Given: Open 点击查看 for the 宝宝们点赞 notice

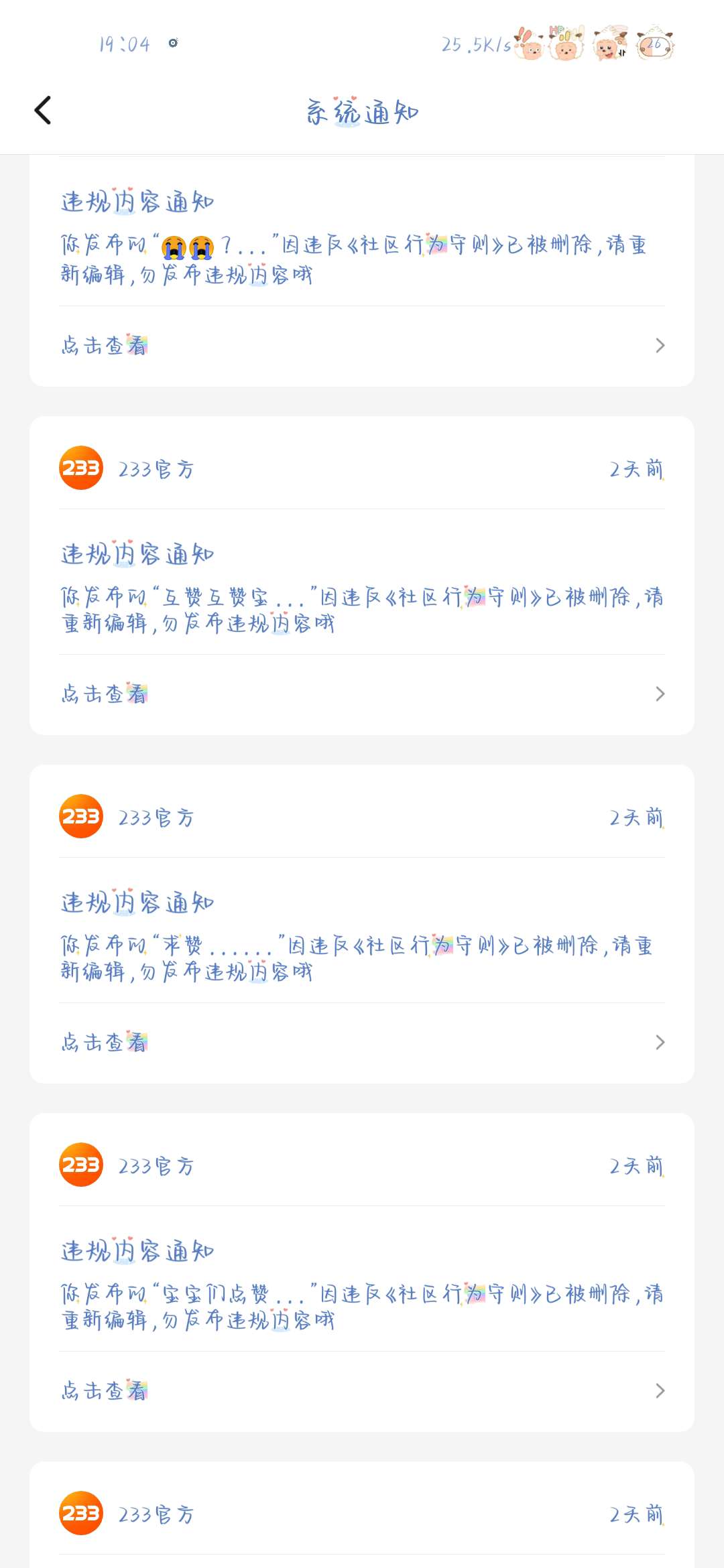Looking at the screenshot, I should tap(362, 1391).
